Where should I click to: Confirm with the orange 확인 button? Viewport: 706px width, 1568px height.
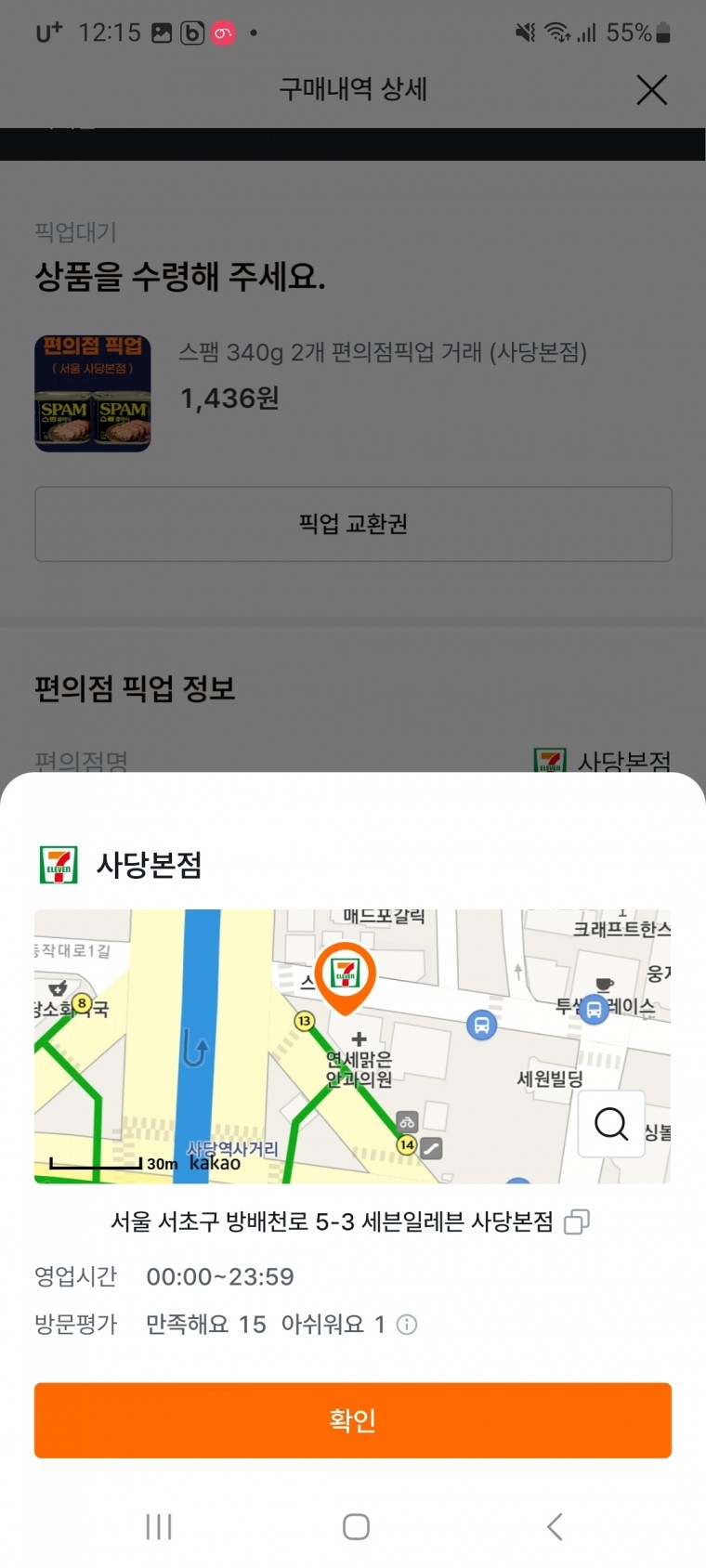click(x=352, y=1419)
